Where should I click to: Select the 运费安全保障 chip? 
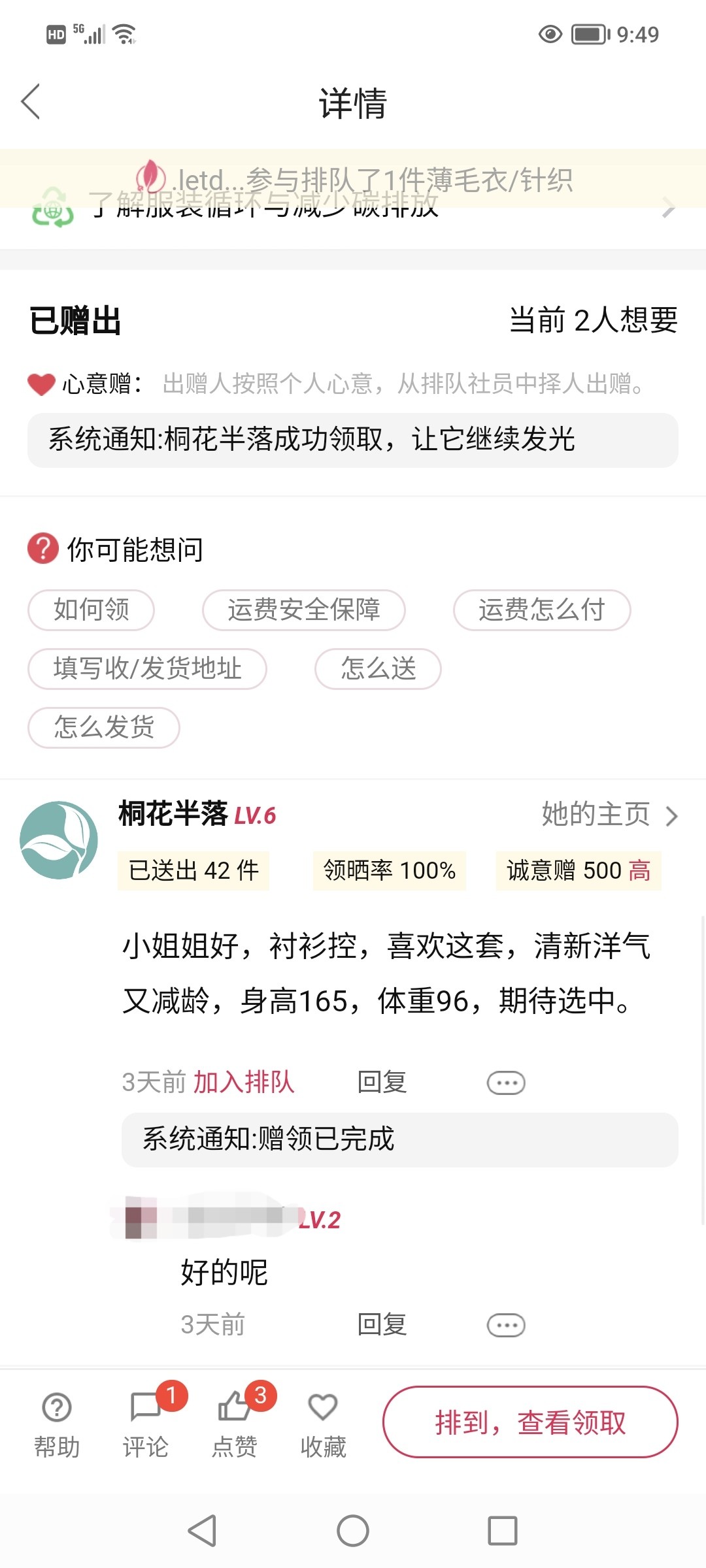(303, 610)
